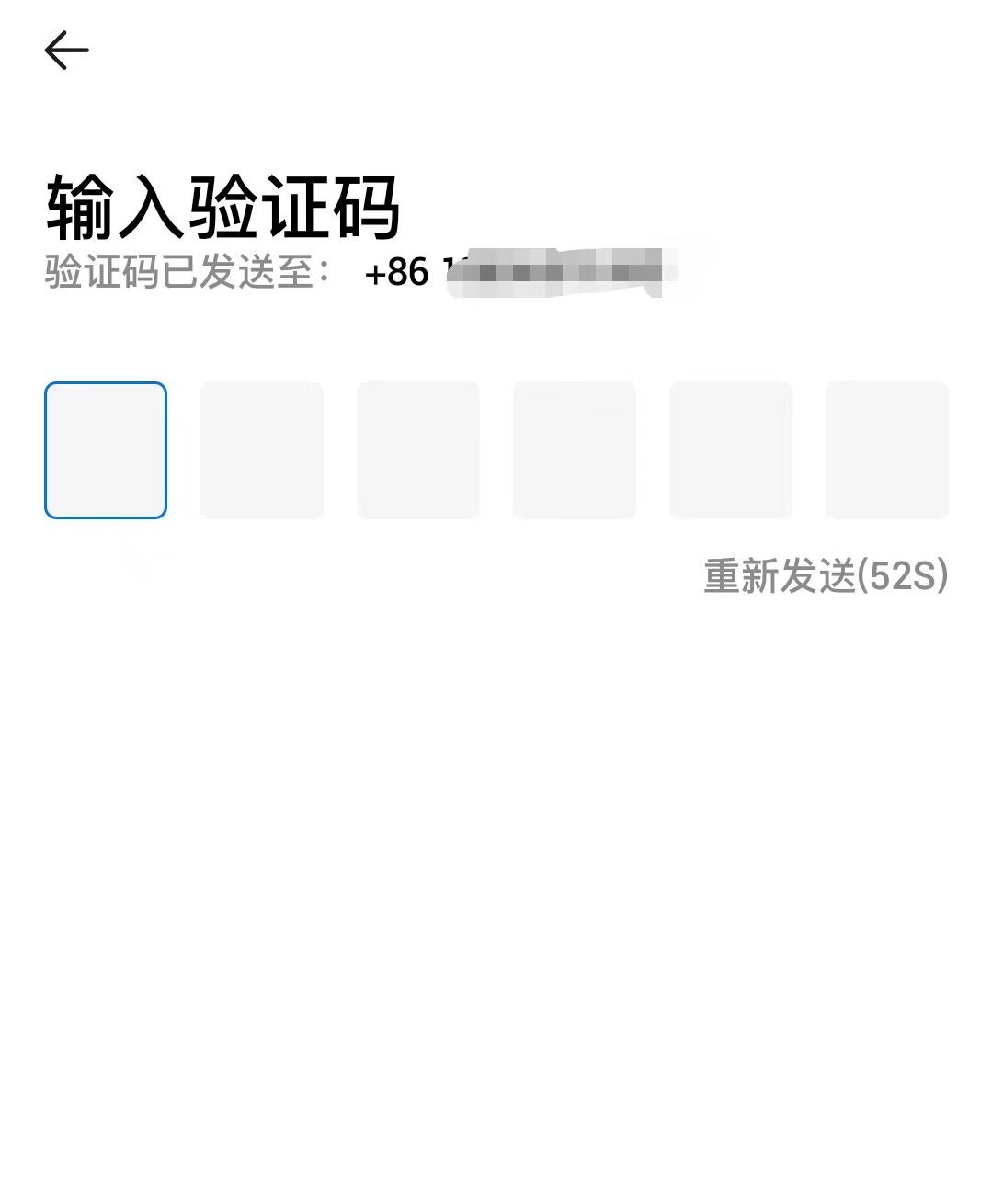Click the highlighted active code box
Image resolution: width=992 pixels, height=1204 pixels.
(104, 450)
